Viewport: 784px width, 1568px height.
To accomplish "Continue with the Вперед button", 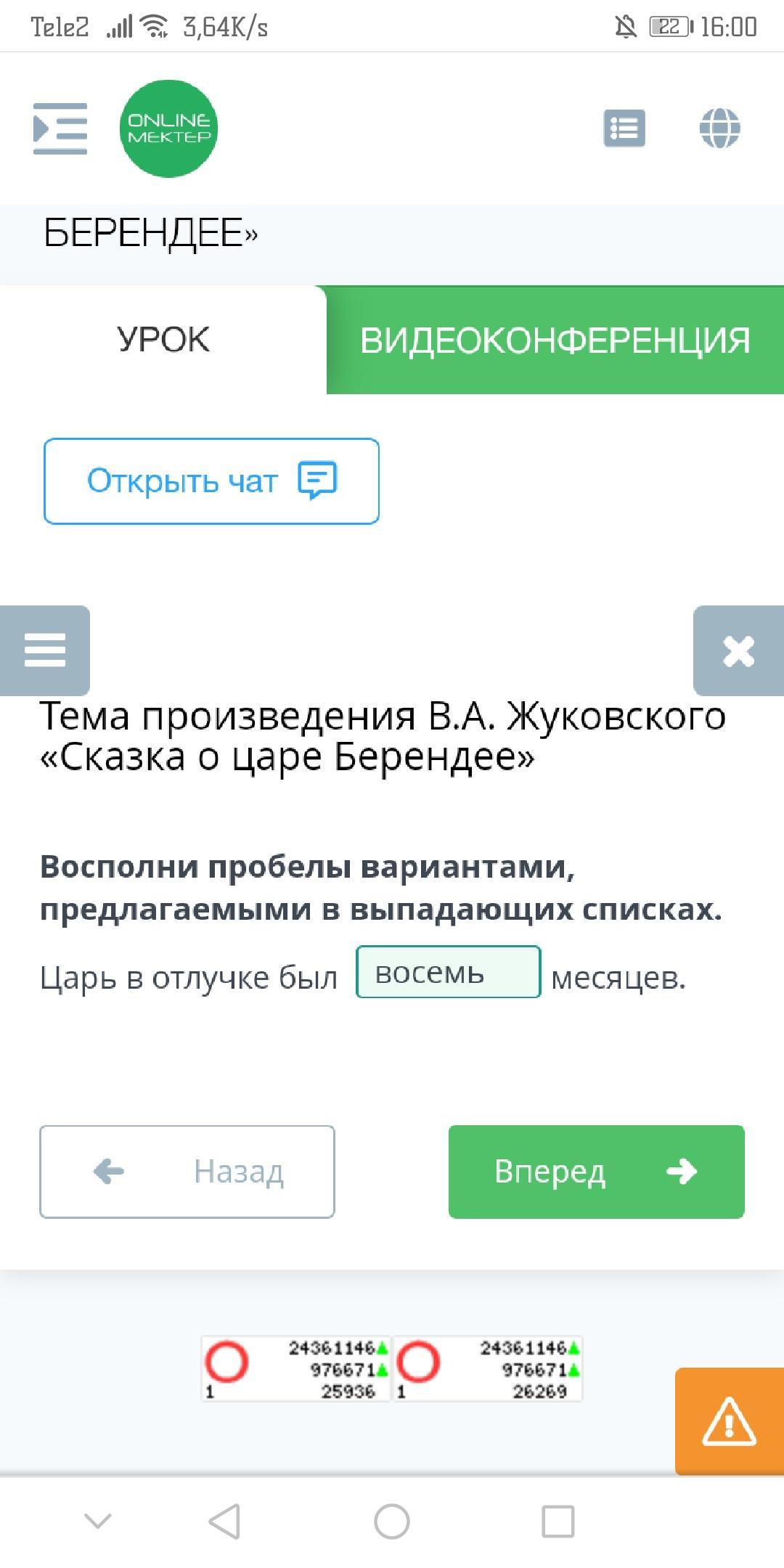I will click(x=597, y=1172).
